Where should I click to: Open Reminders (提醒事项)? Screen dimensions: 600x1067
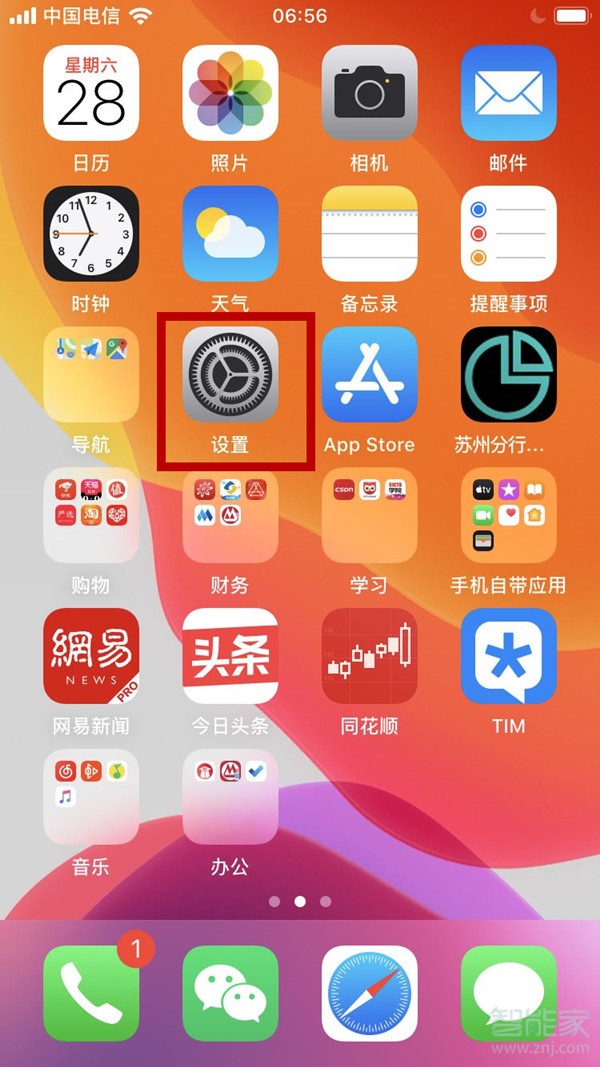pos(508,233)
